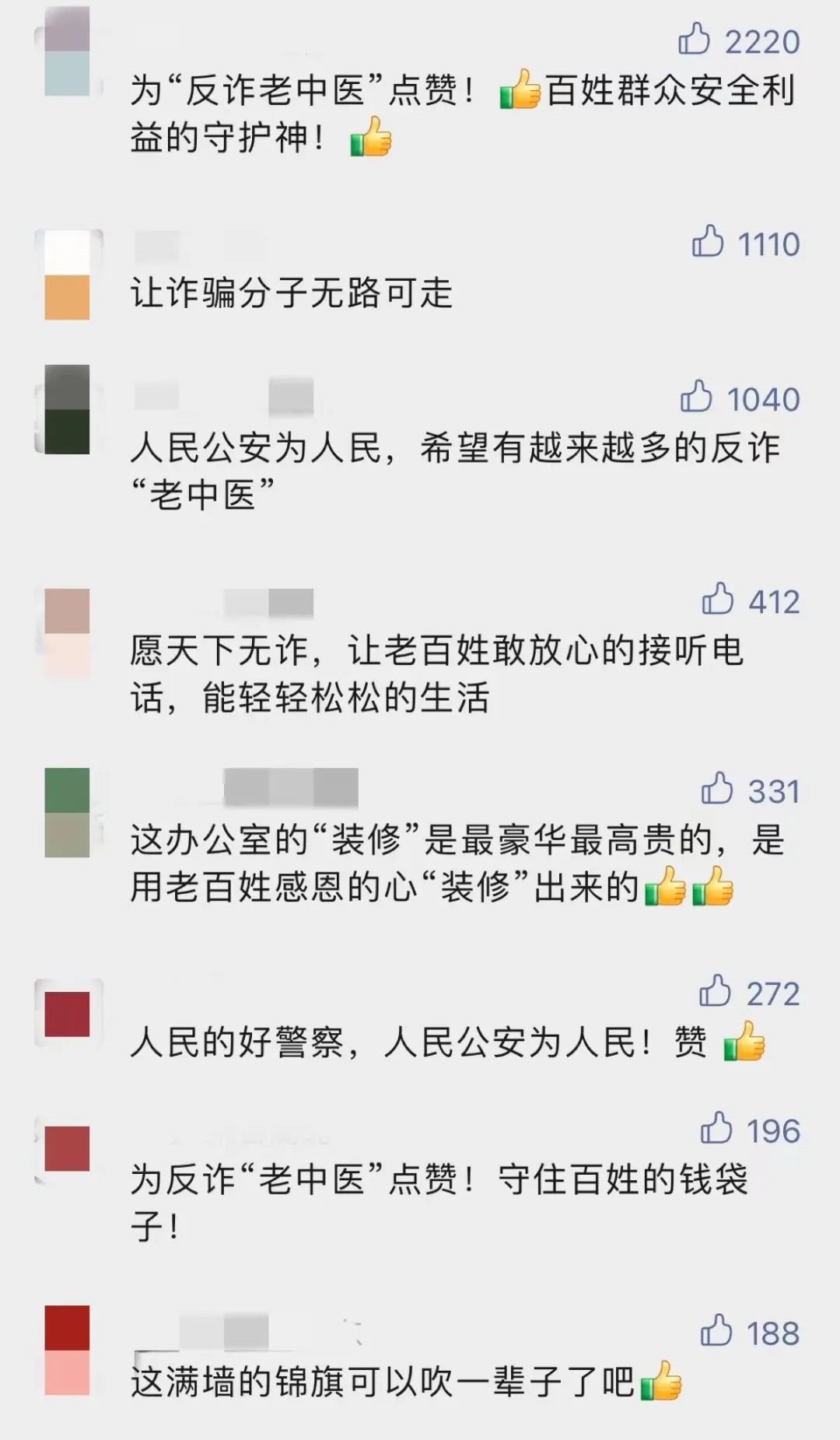840x1440 pixels.
Task: Like the comment about the office "装修"
Action: [716, 789]
